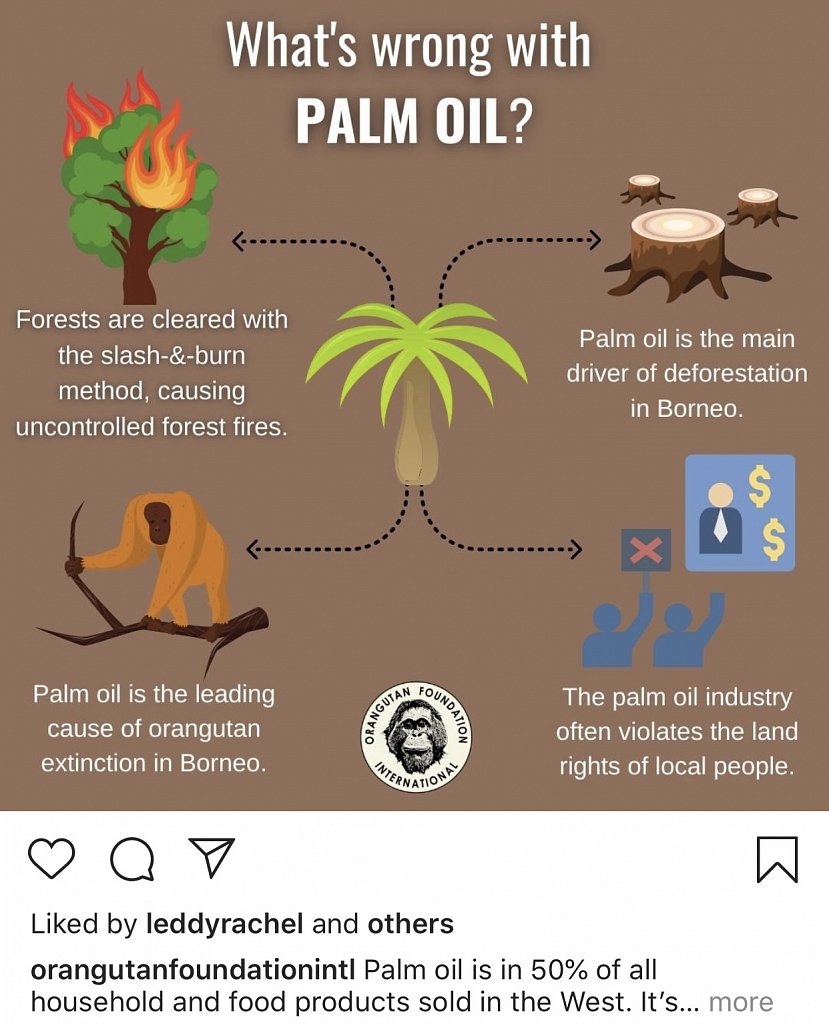Open orangutanfoundationintl profile from caption
The image size is (829, 1024).
(x=193, y=971)
